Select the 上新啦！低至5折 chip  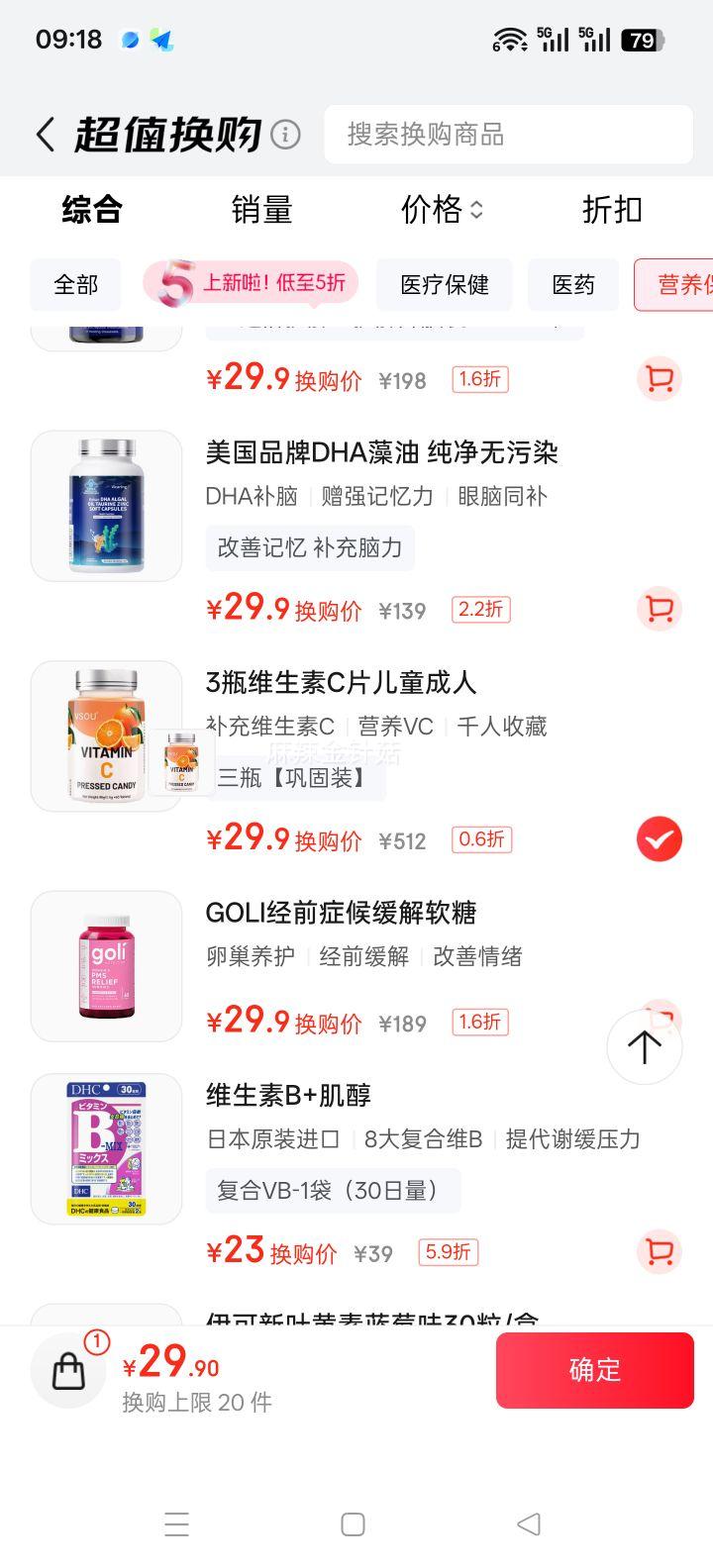pos(252,284)
